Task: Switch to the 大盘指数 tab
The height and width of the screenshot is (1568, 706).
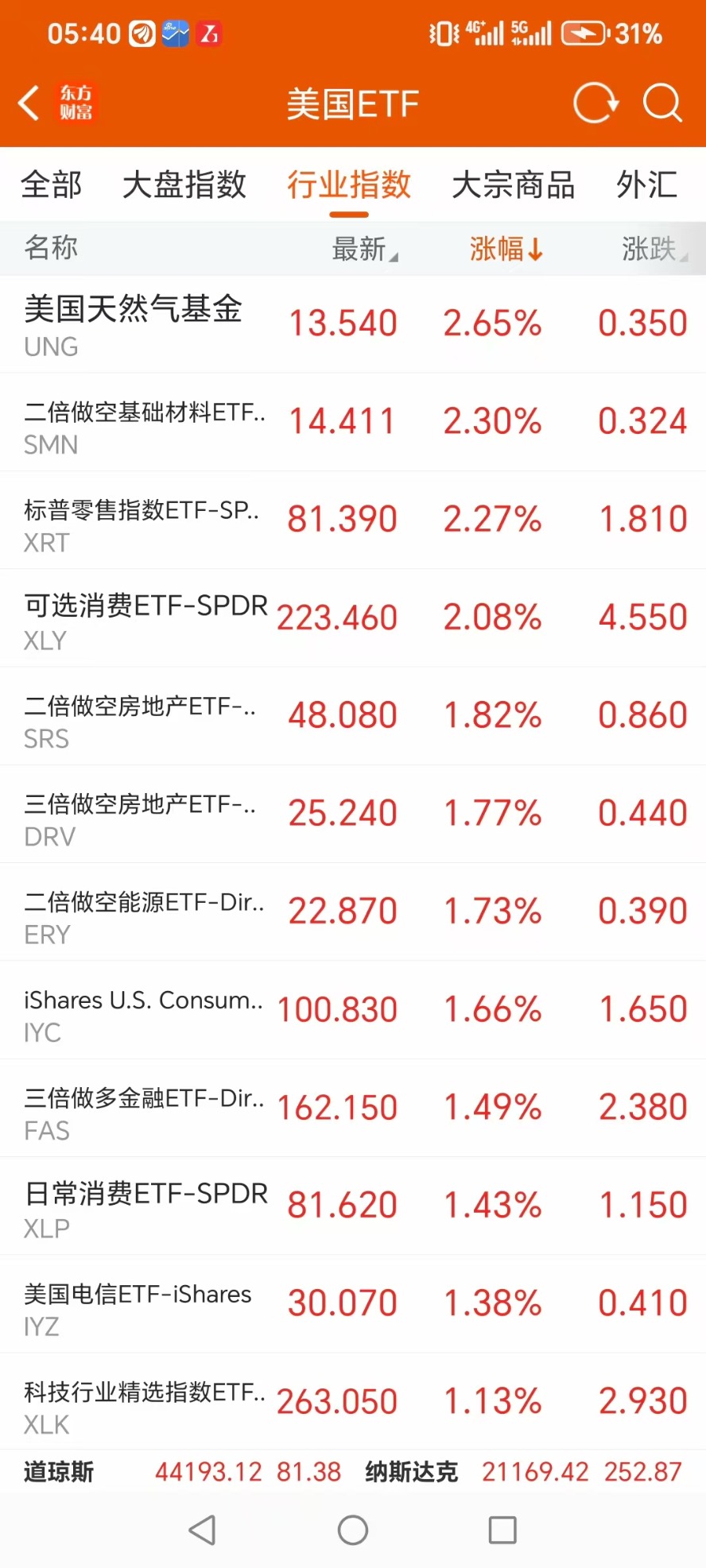Action: (x=184, y=184)
